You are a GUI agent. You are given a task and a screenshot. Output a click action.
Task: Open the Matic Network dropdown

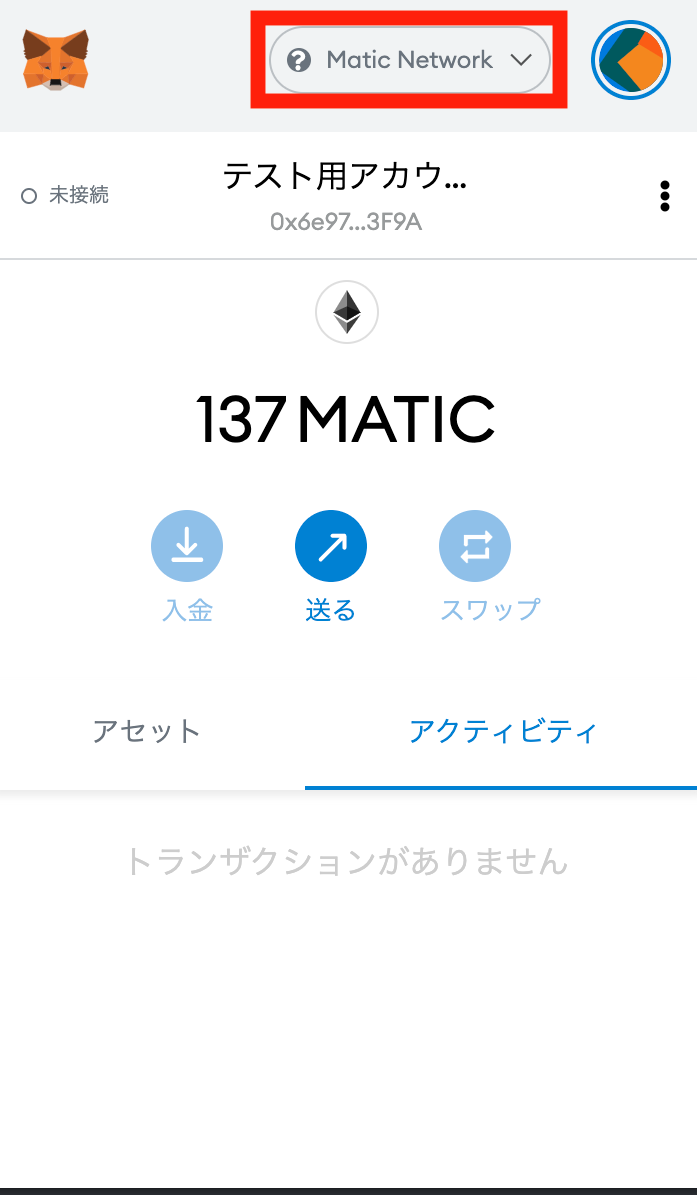point(409,60)
